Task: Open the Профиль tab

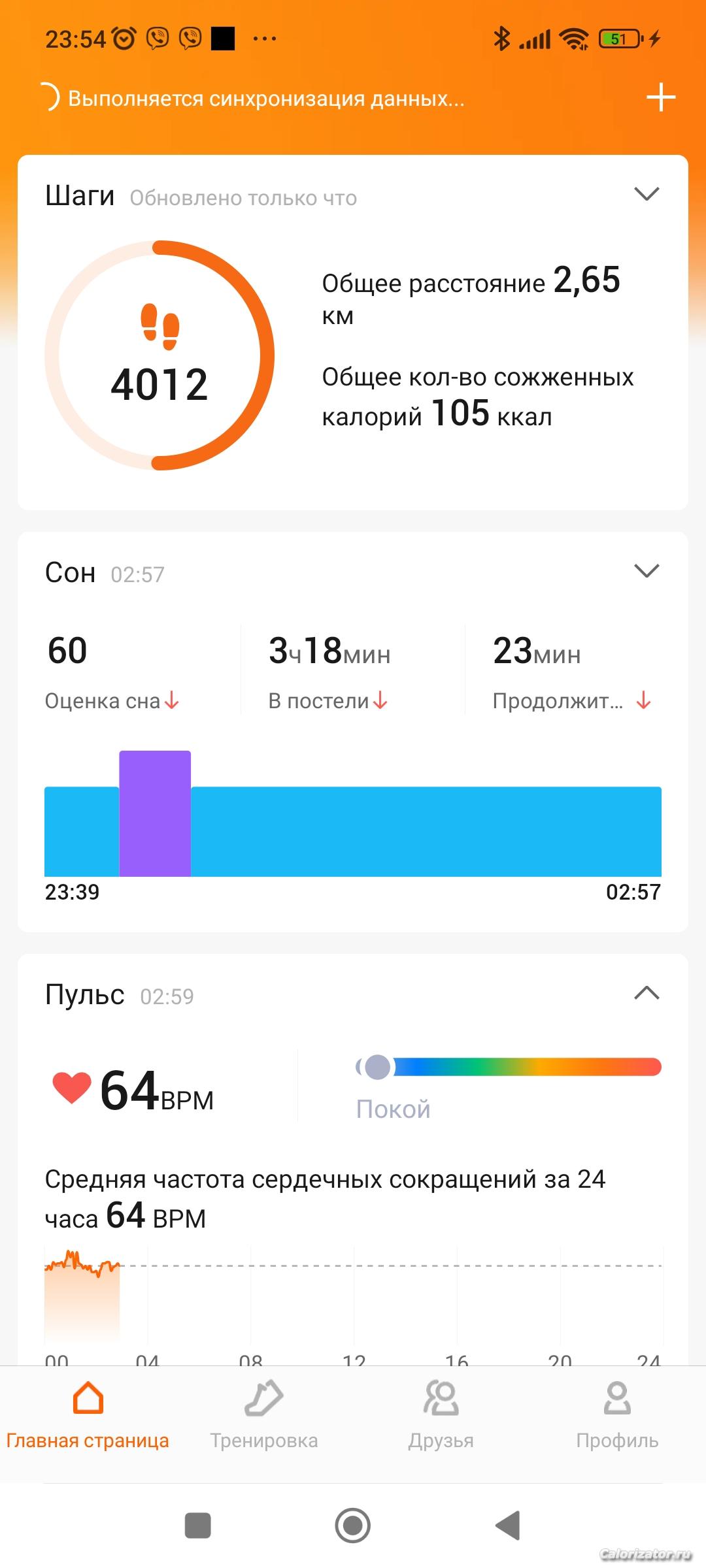Action: 617,1415
